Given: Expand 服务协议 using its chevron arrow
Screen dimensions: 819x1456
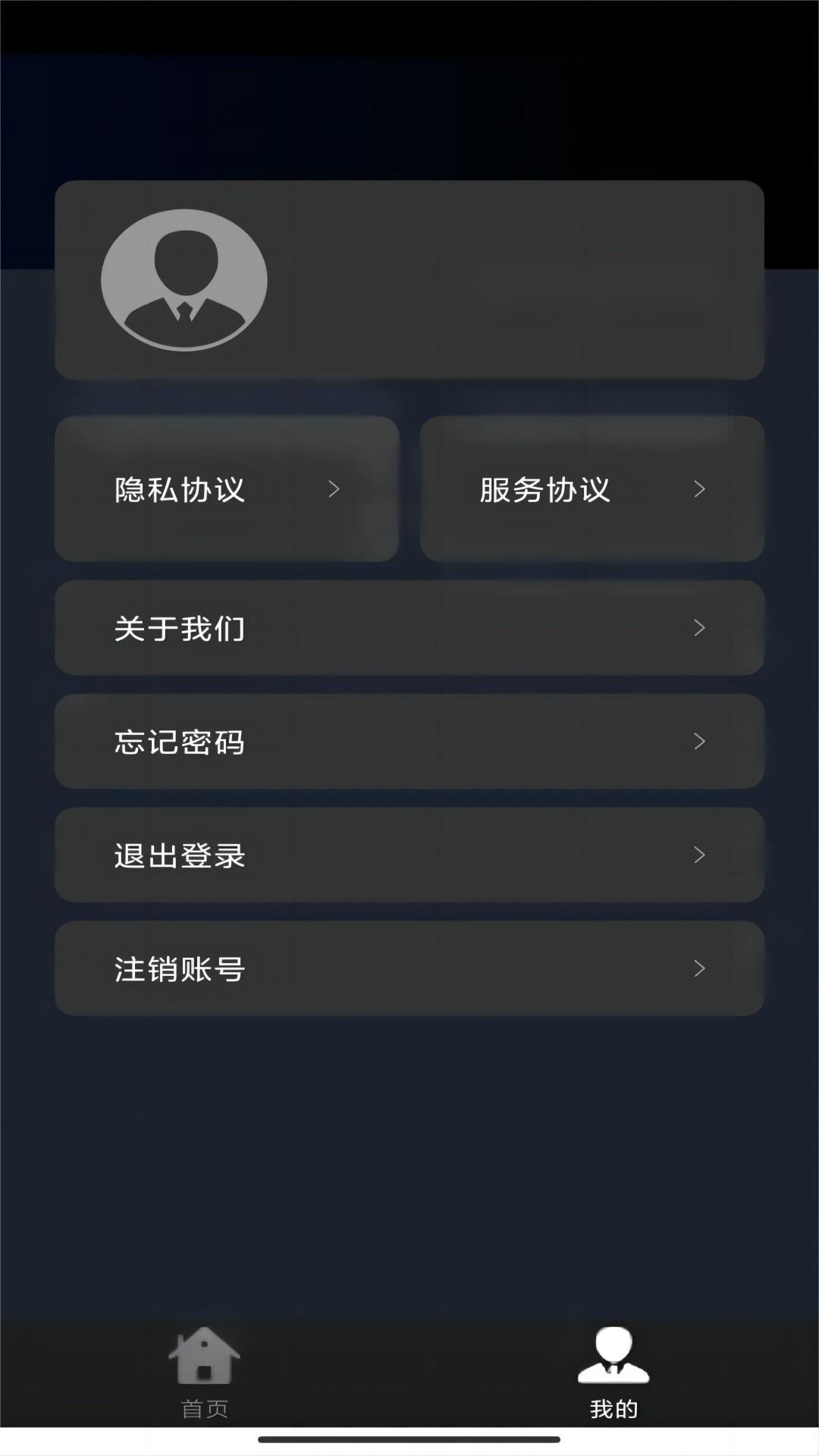Looking at the screenshot, I should pyautogui.click(x=699, y=489).
